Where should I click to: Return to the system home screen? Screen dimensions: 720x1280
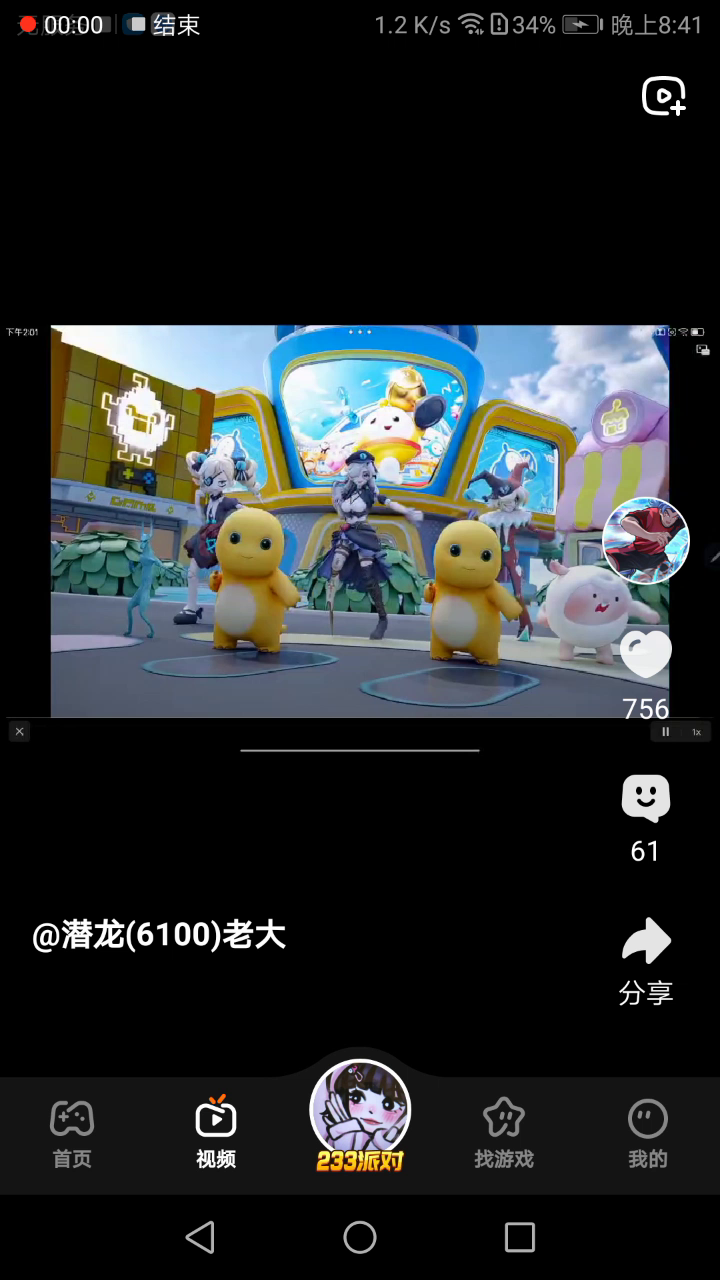point(360,1237)
